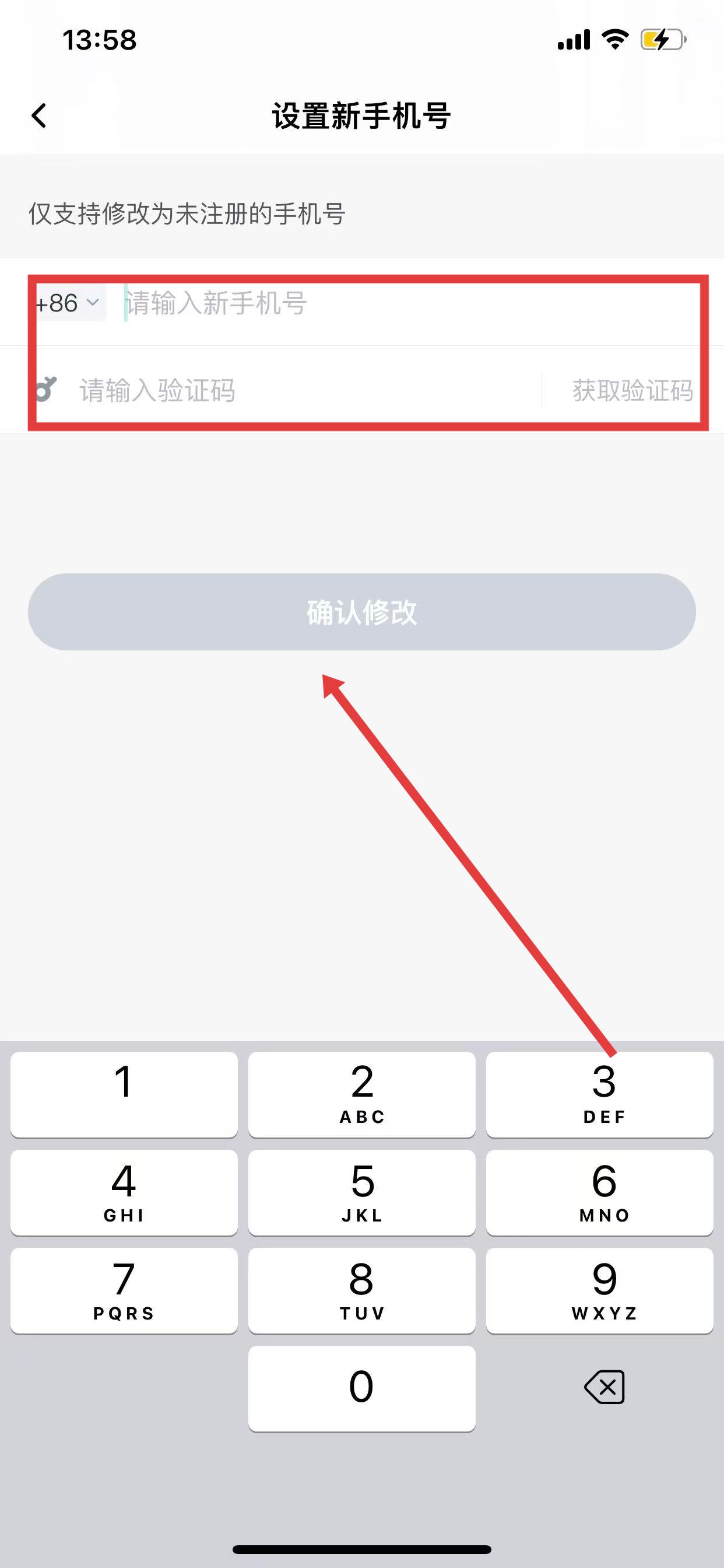724x1568 pixels.
Task: Go back using the top-left arrow
Action: point(40,116)
